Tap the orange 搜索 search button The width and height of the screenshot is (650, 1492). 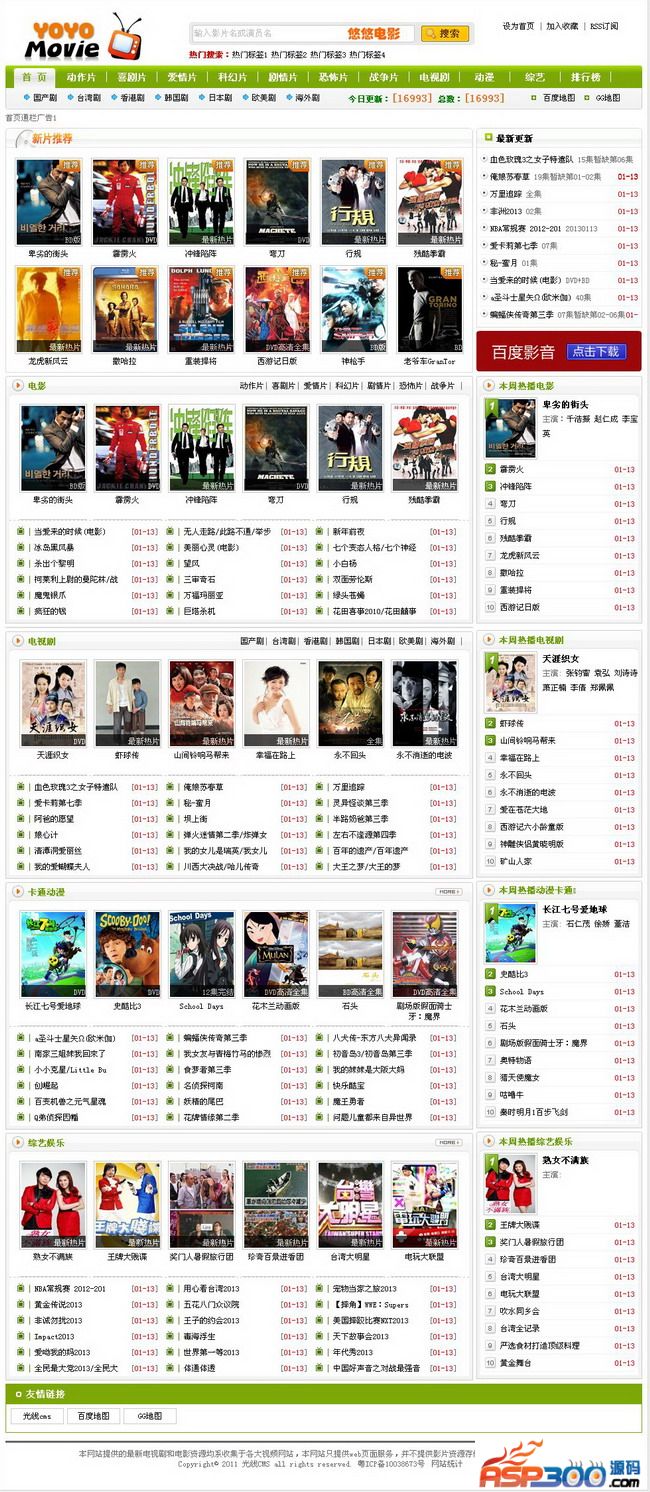coord(445,33)
